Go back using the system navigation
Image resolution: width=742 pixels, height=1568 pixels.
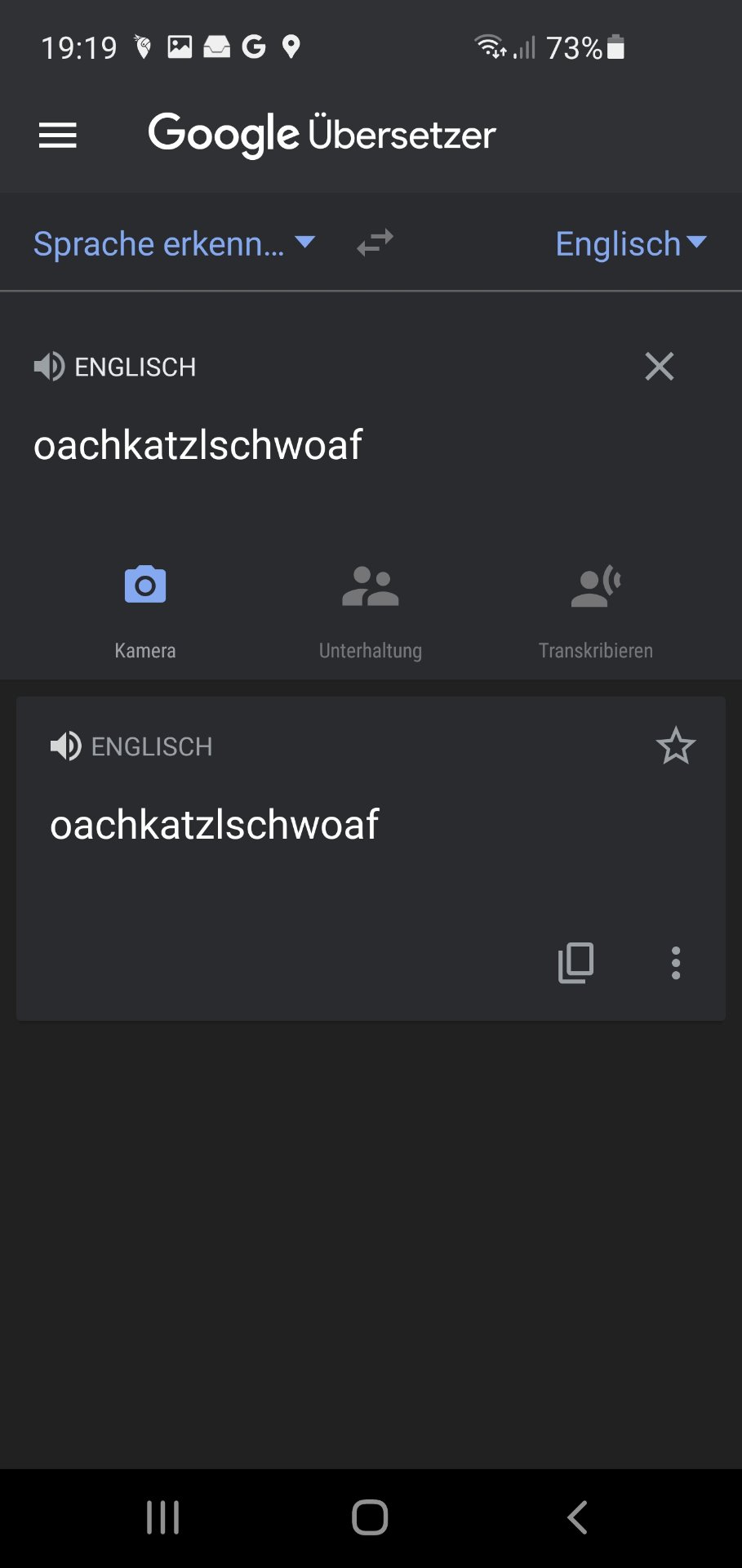tap(577, 1517)
